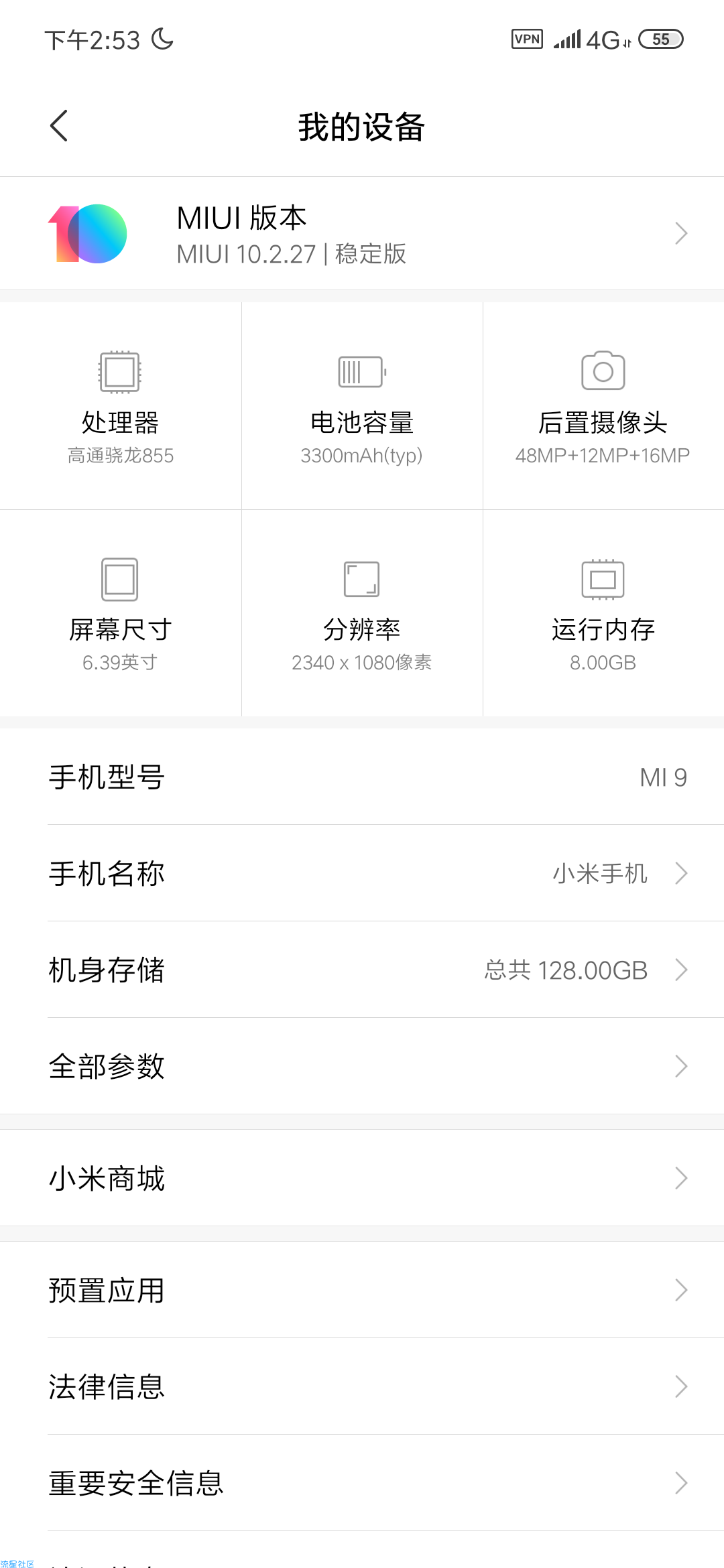Image resolution: width=724 pixels, height=1568 pixels.
Task: Open MIUI 版本 details
Action: 362,233
